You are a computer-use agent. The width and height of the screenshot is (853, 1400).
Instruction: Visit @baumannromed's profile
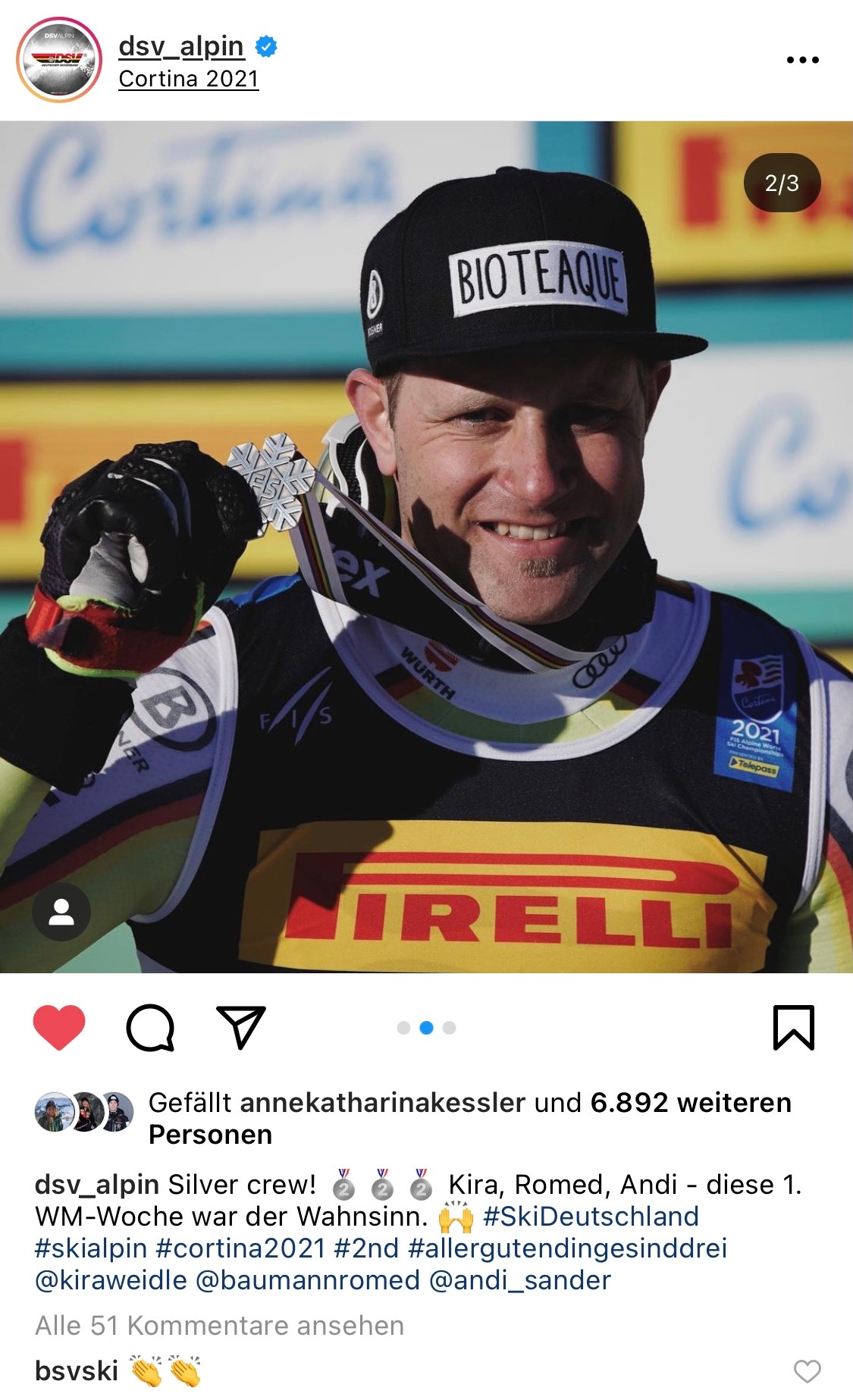pos(307,1280)
